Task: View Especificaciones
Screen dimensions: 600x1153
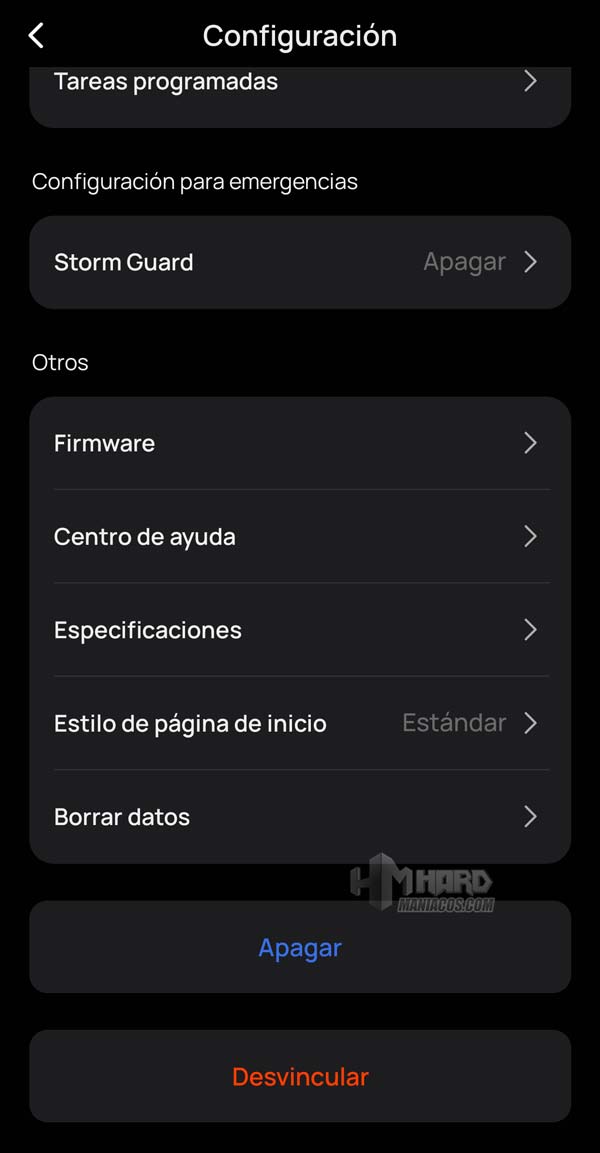Action: pyautogui.click(x=298, y=630)
